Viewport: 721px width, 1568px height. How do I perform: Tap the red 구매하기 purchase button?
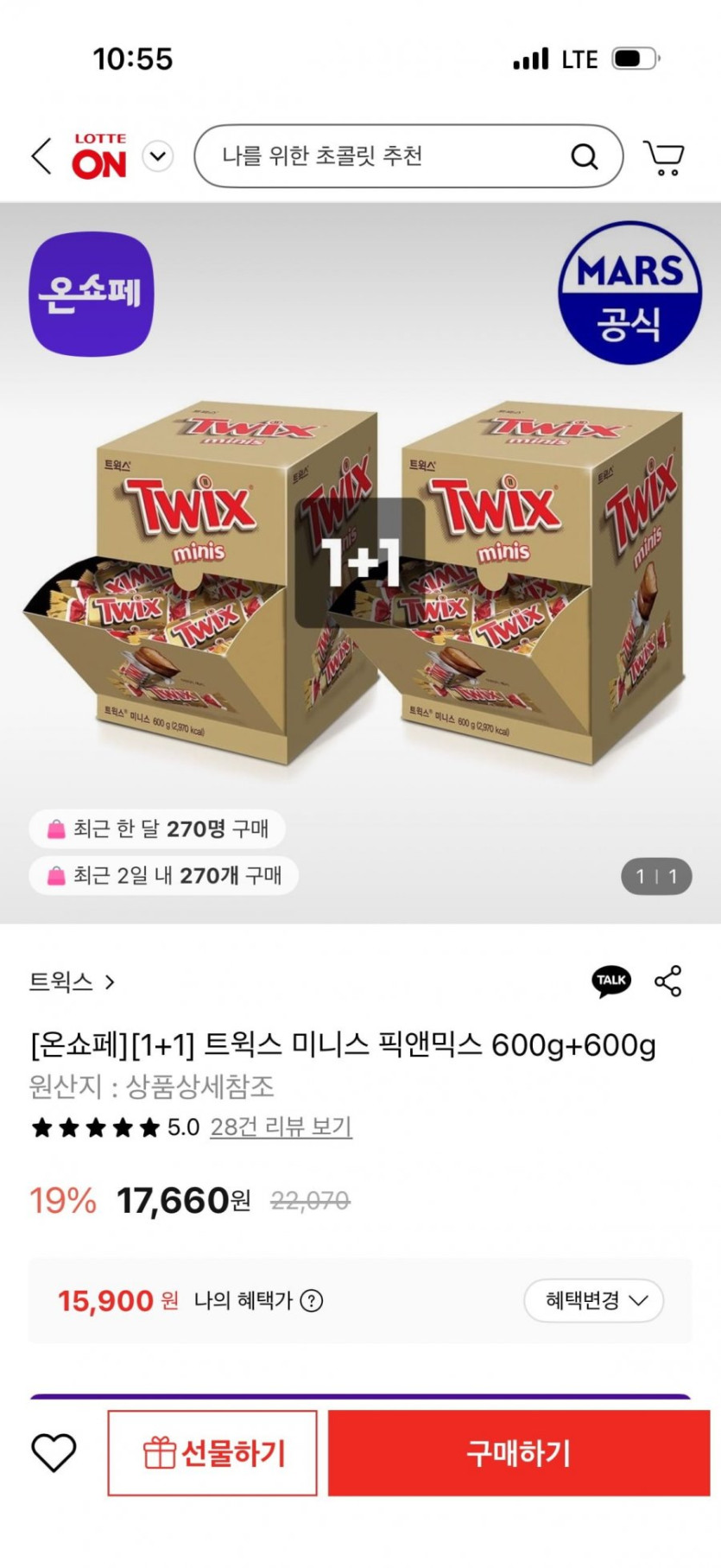[x=519, y=1453]
